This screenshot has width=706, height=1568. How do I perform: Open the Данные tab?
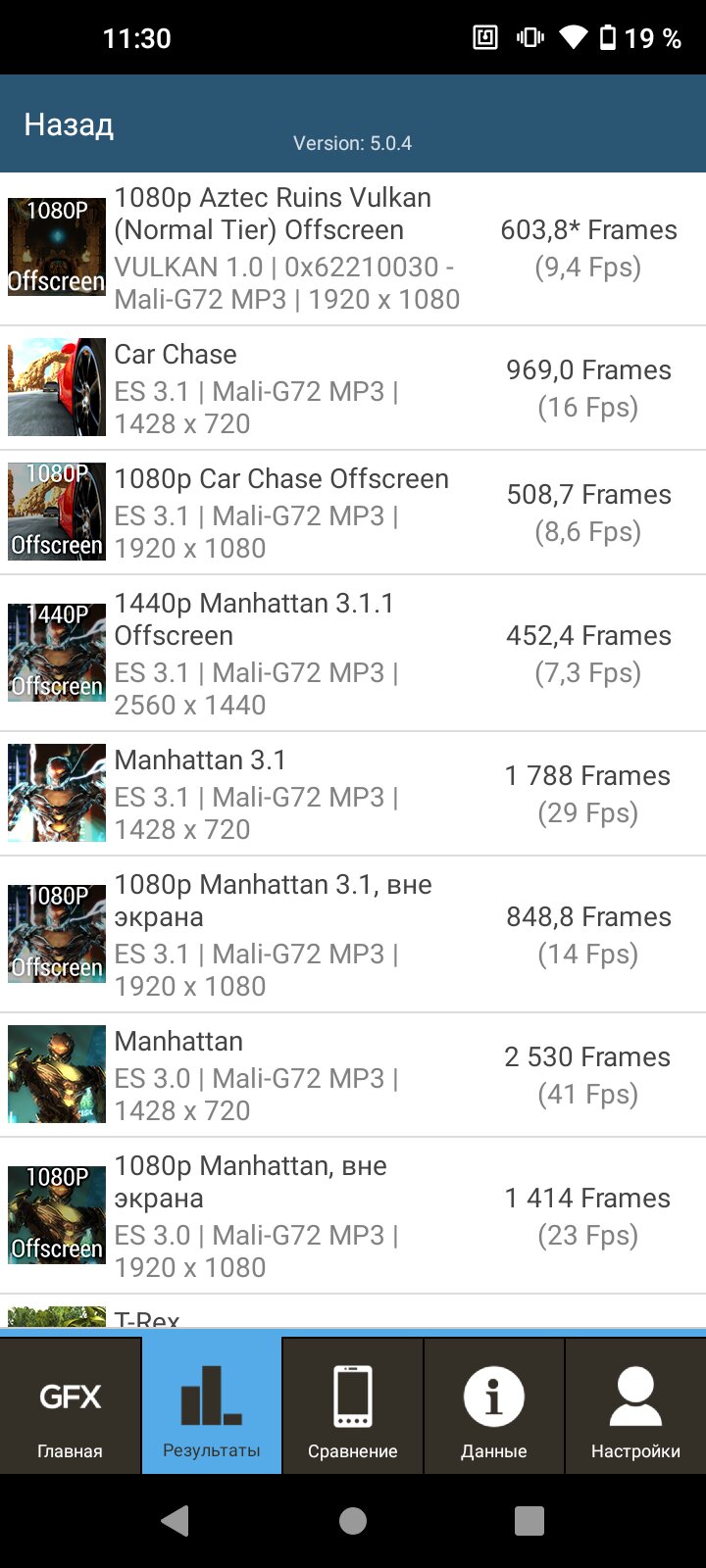coord(494,1405)
